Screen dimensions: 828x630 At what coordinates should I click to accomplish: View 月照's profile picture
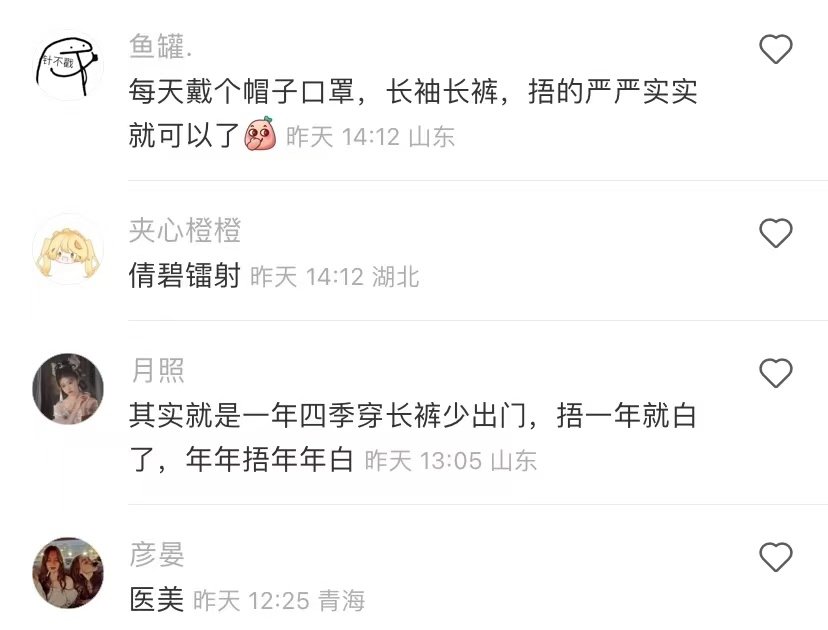click(69, 389)
